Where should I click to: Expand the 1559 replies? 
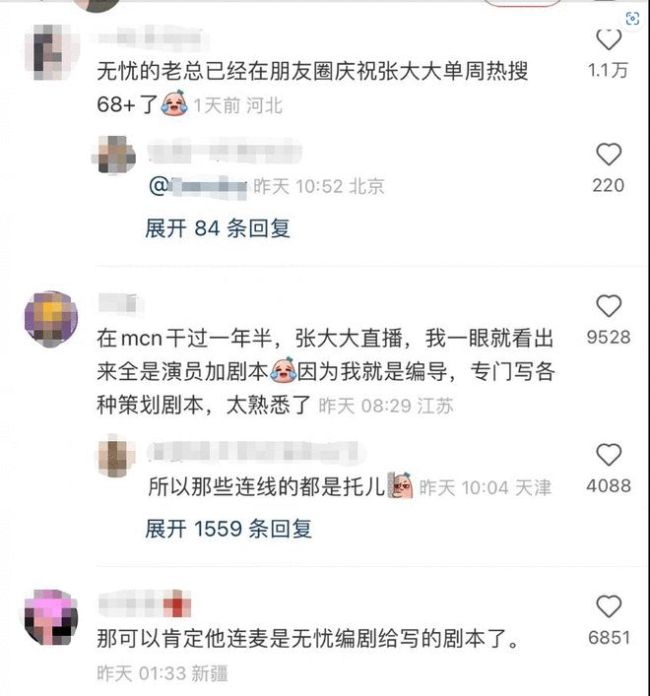(x=228, y=526)
